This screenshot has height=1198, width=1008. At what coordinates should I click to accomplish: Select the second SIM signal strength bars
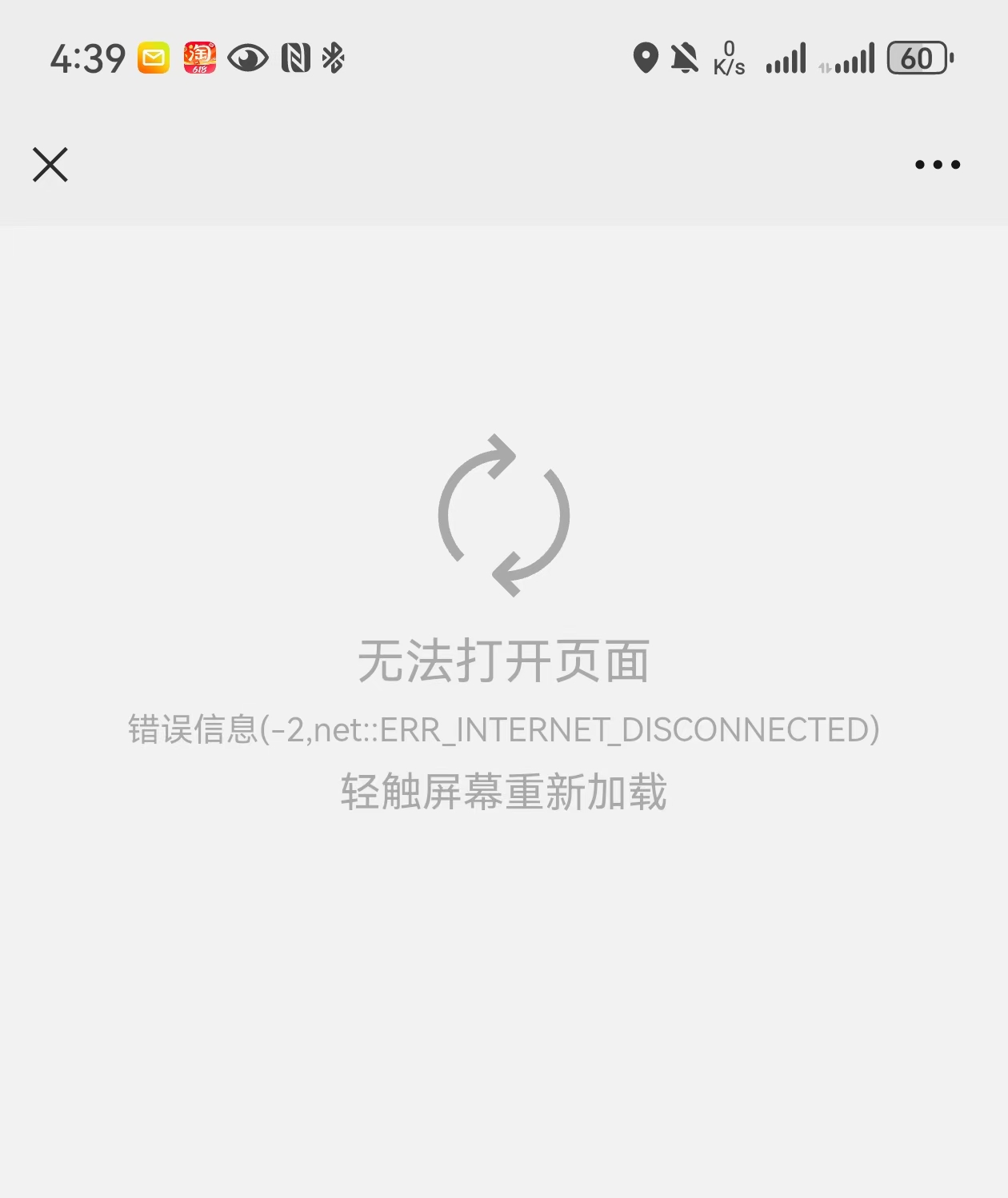coord(856,58)
